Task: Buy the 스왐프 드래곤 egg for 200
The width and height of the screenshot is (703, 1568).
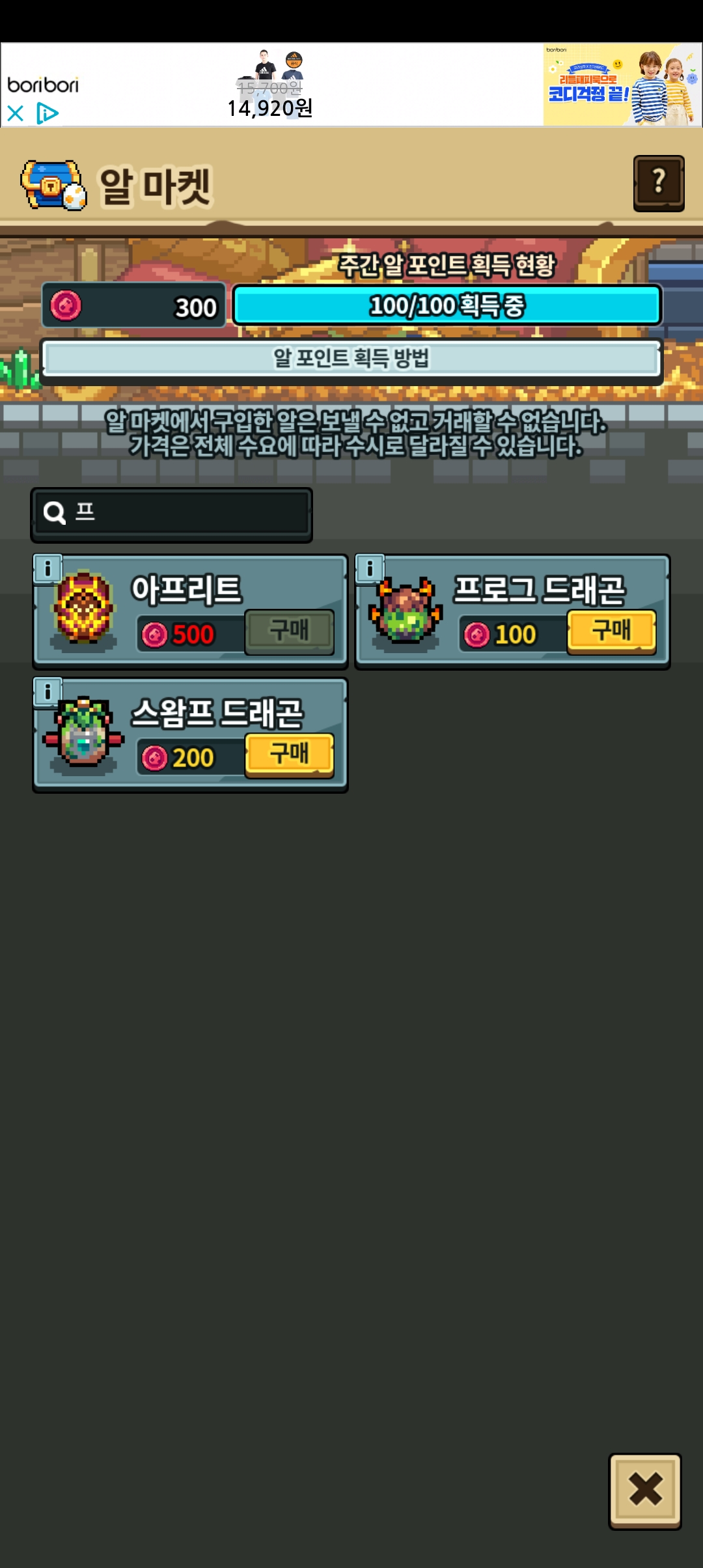Action: (290, 755)
